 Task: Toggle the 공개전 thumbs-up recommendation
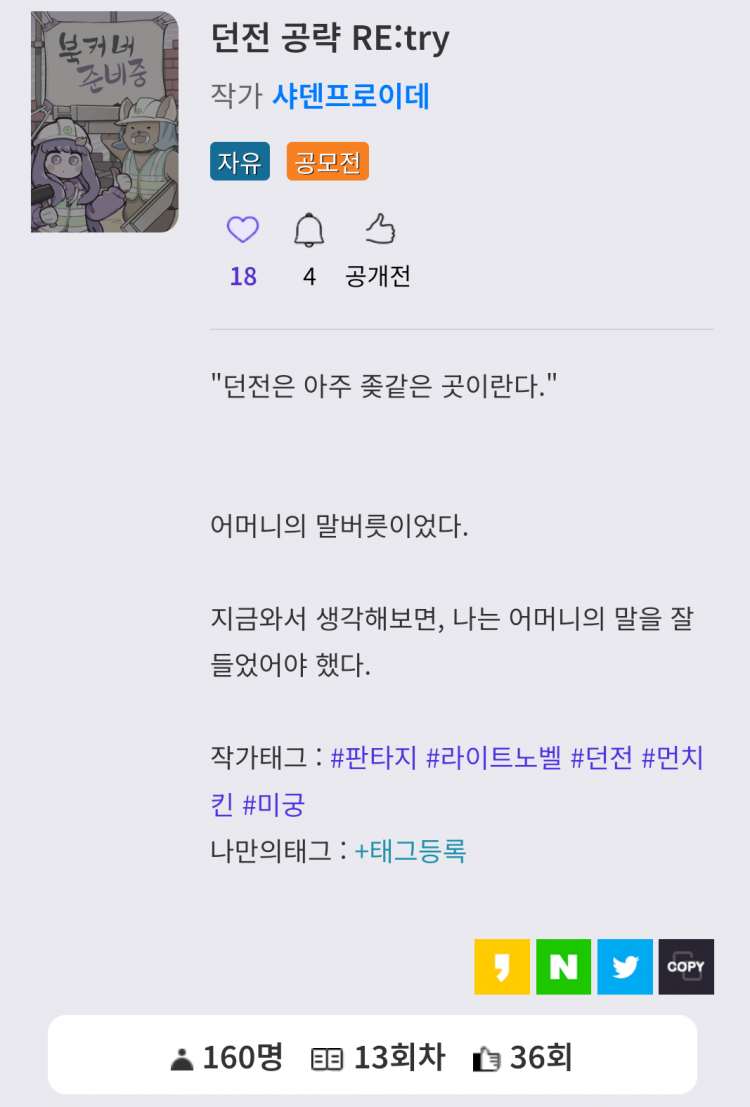point(380,228)
